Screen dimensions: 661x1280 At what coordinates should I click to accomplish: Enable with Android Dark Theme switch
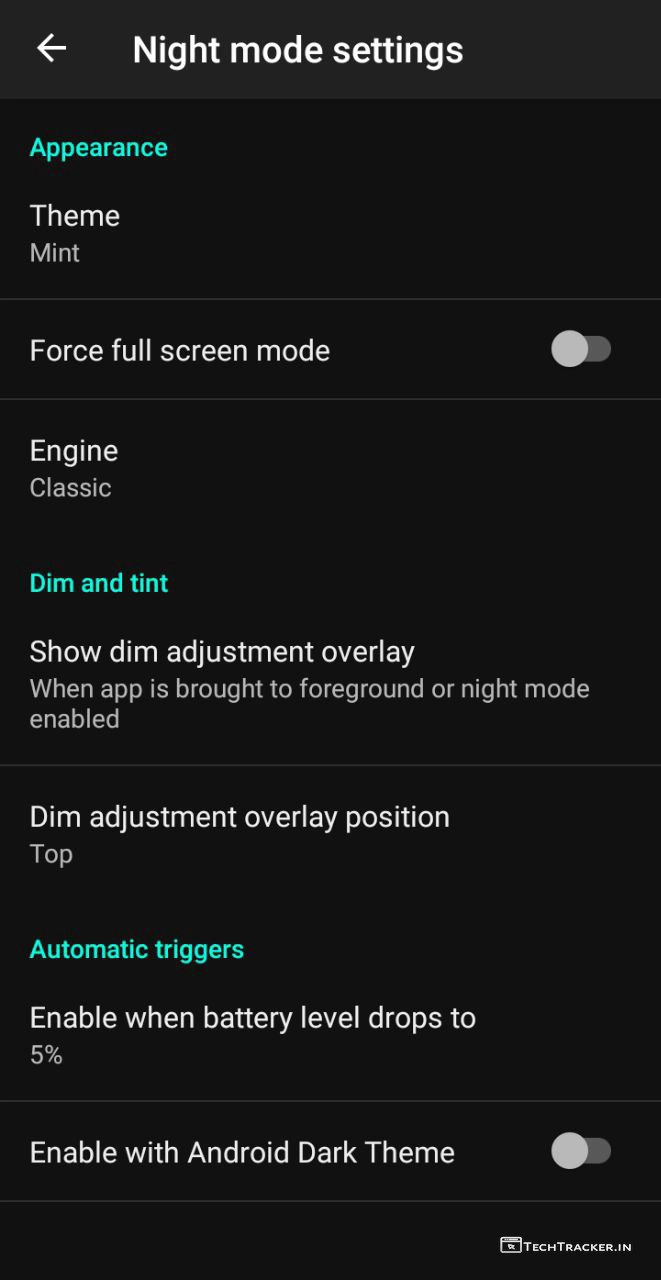(581, 1151)
